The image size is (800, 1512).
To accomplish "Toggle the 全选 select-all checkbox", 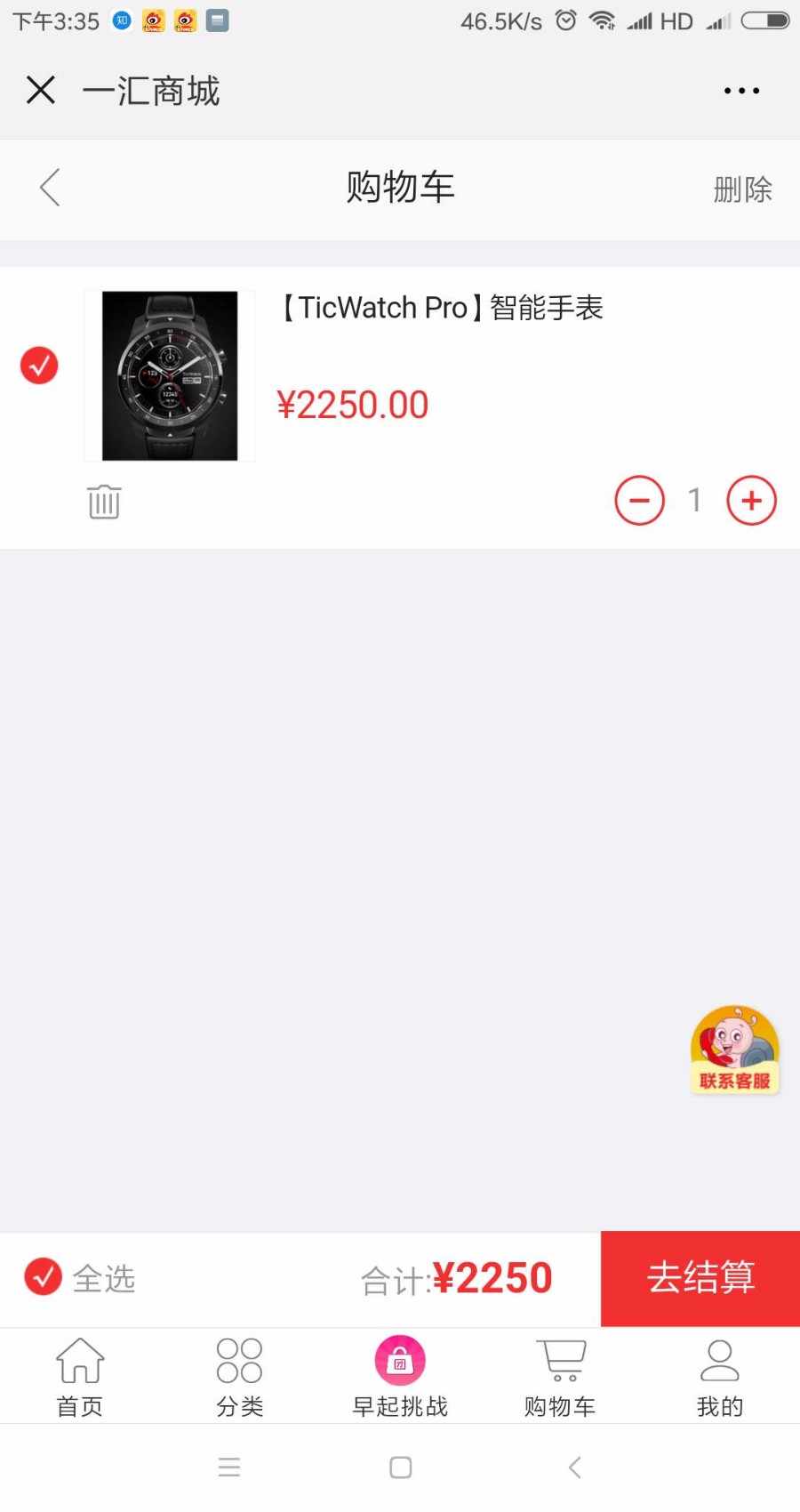I will pos(42,1275).
